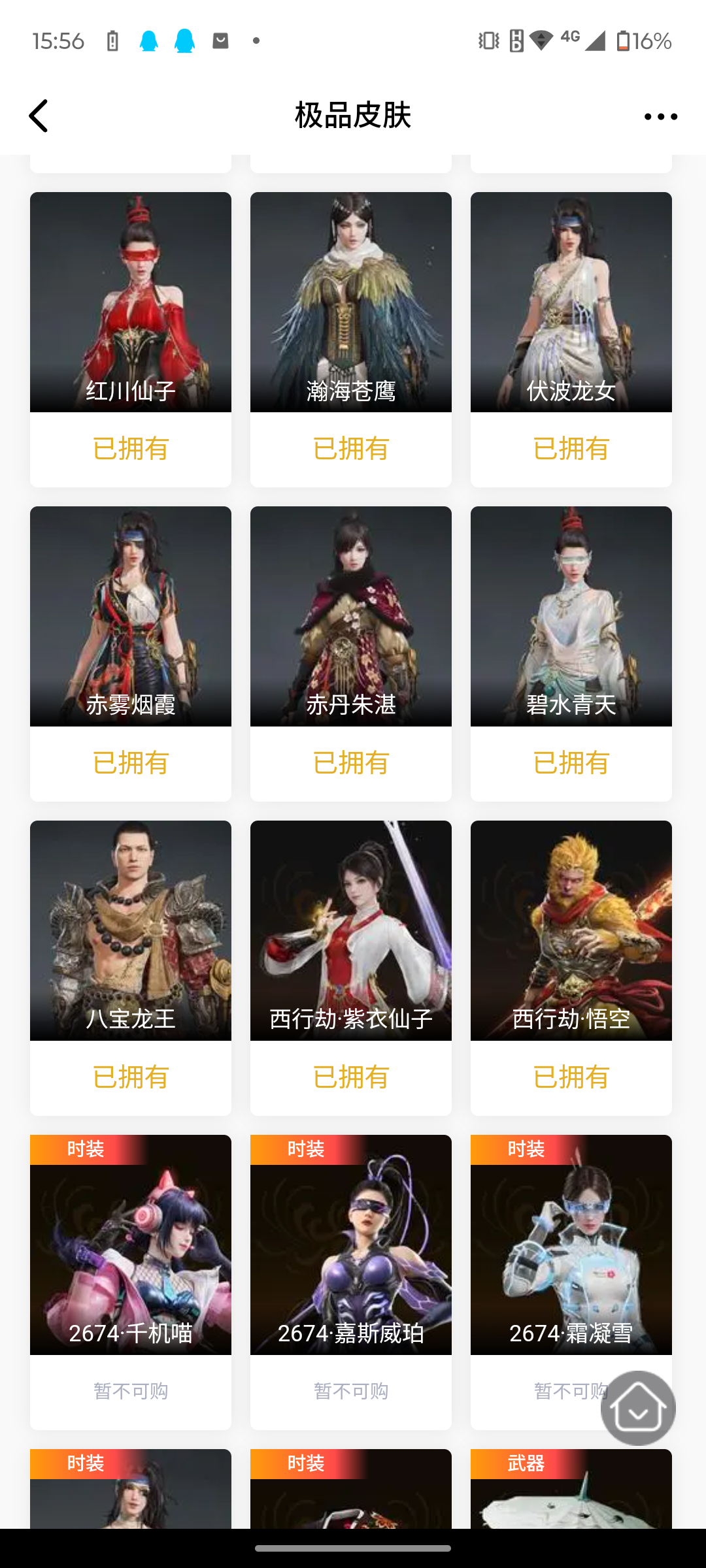Tap the 赤丹朱湛 skin card
The image size is (706, 1568).
[x=351, y=617]
